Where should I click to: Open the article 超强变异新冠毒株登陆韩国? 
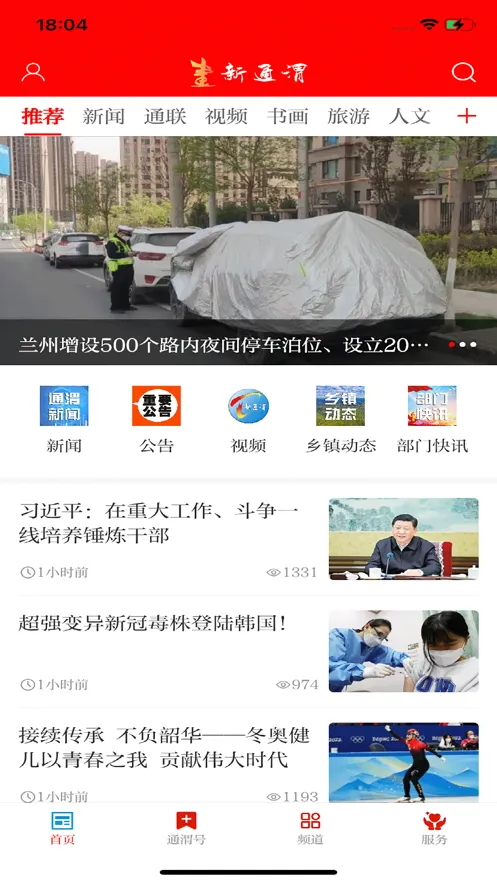[x=248, y=652]
